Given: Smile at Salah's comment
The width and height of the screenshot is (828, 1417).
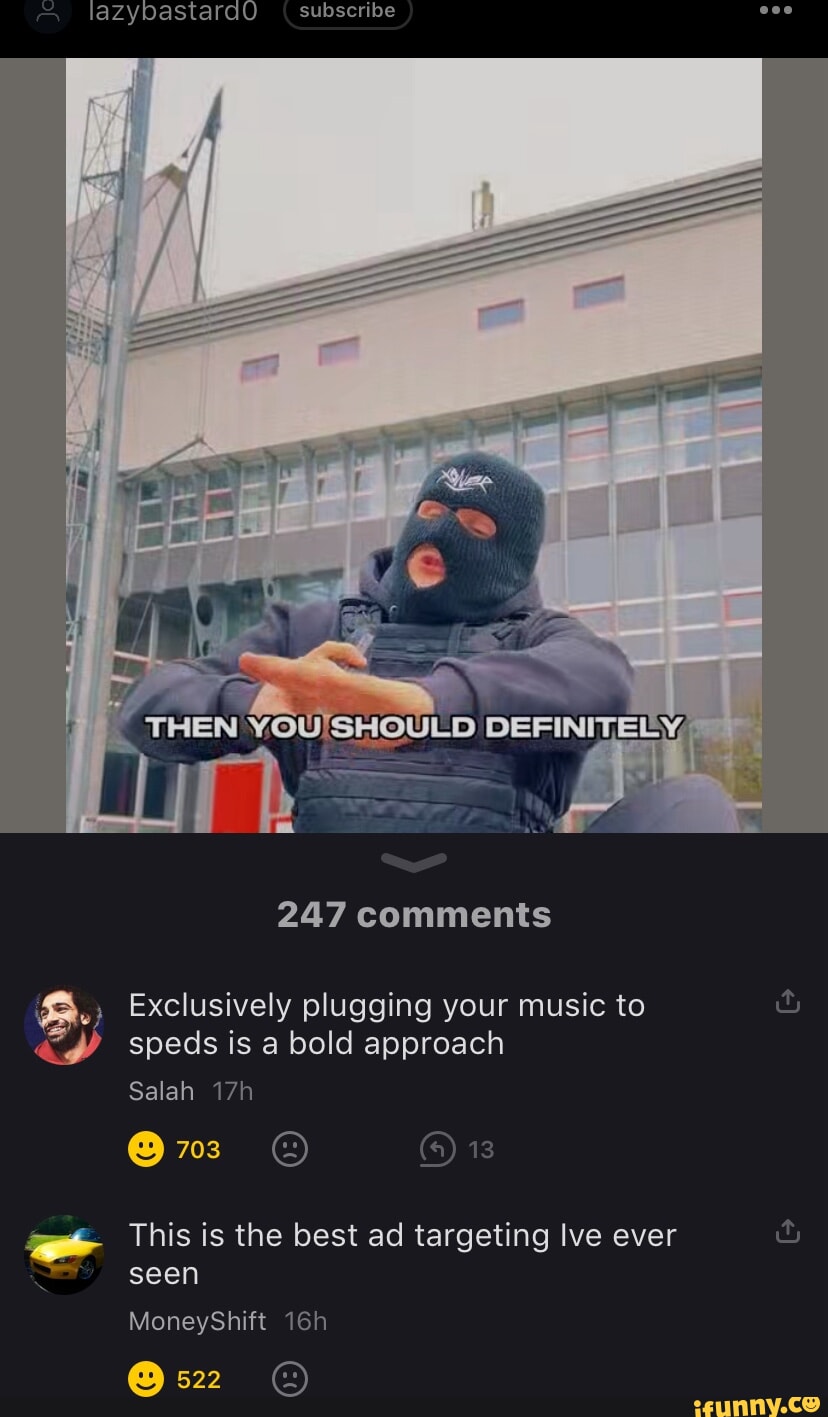Looking at the screenshot, I should [x=146, y=1149].
